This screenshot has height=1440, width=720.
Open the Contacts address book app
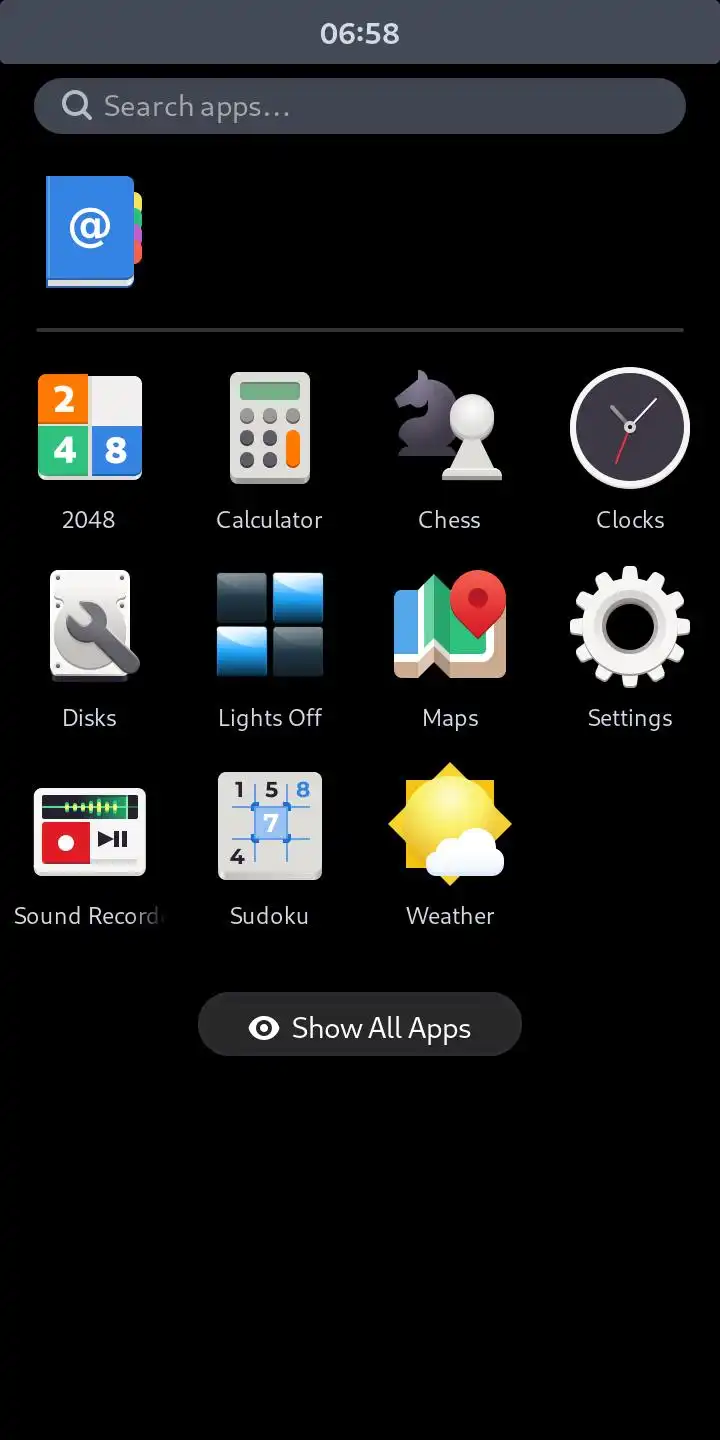click(x=91, y=232)
